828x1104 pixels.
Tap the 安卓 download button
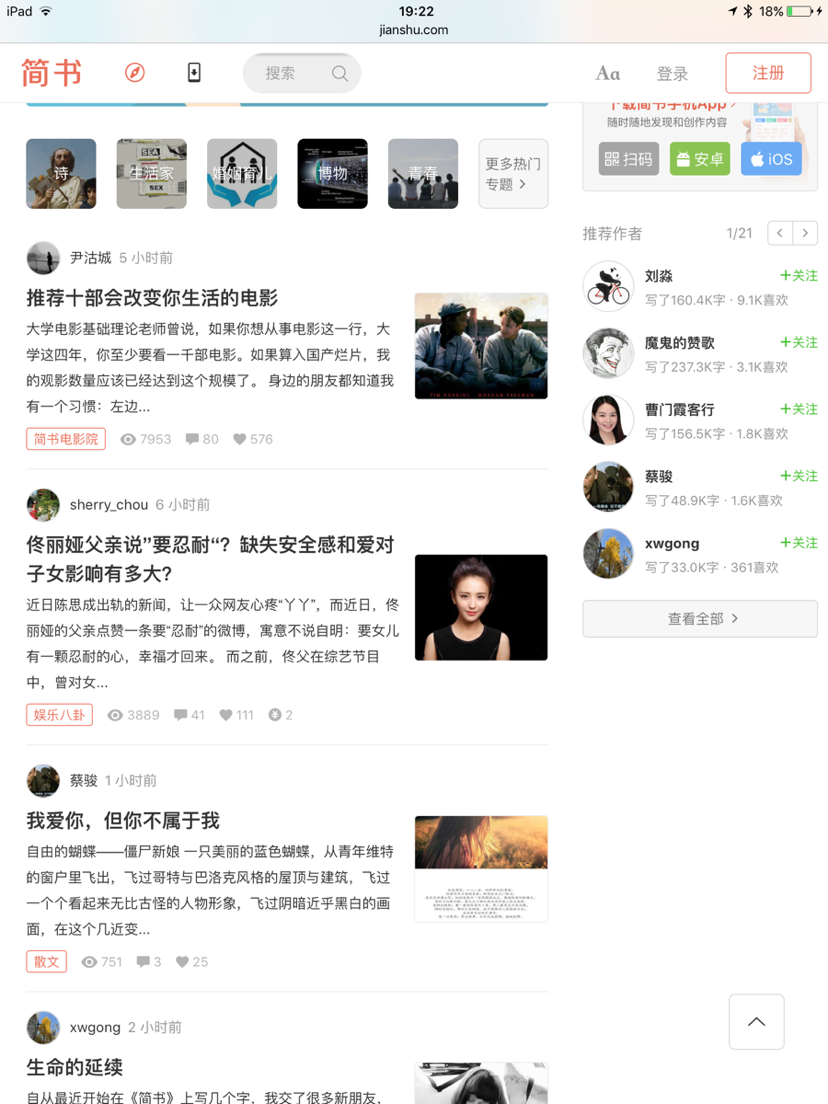tap(699, 159)
